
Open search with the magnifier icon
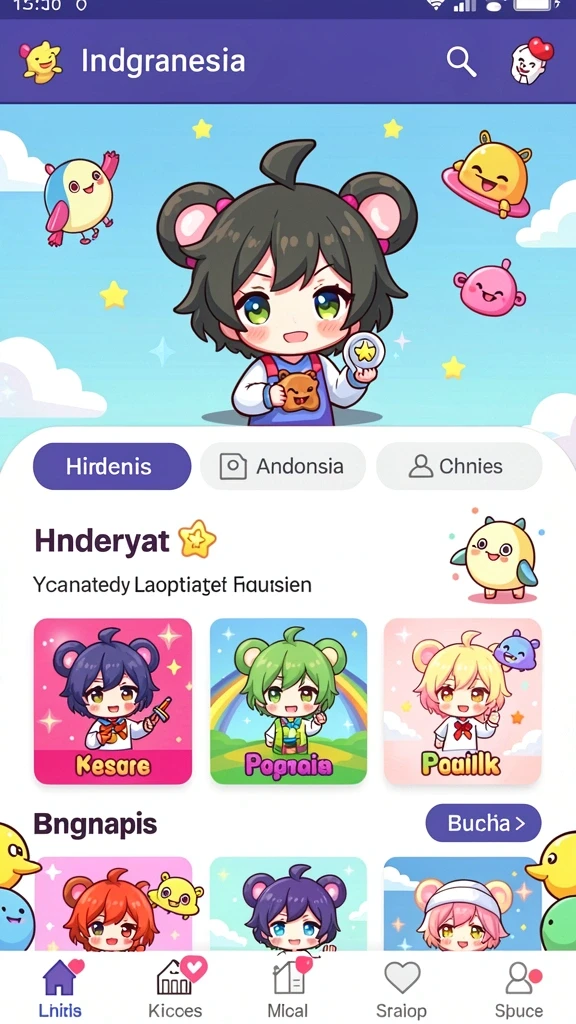(x=461, y=61)
